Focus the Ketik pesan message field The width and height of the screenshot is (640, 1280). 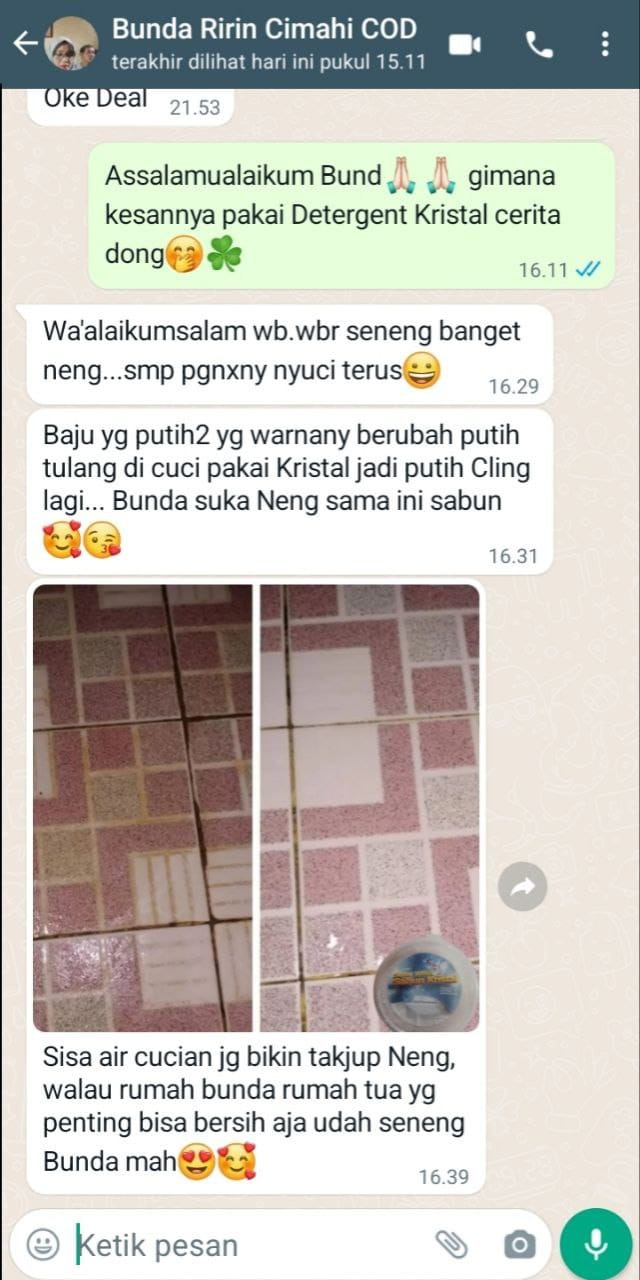click(x=250, y=1245)
